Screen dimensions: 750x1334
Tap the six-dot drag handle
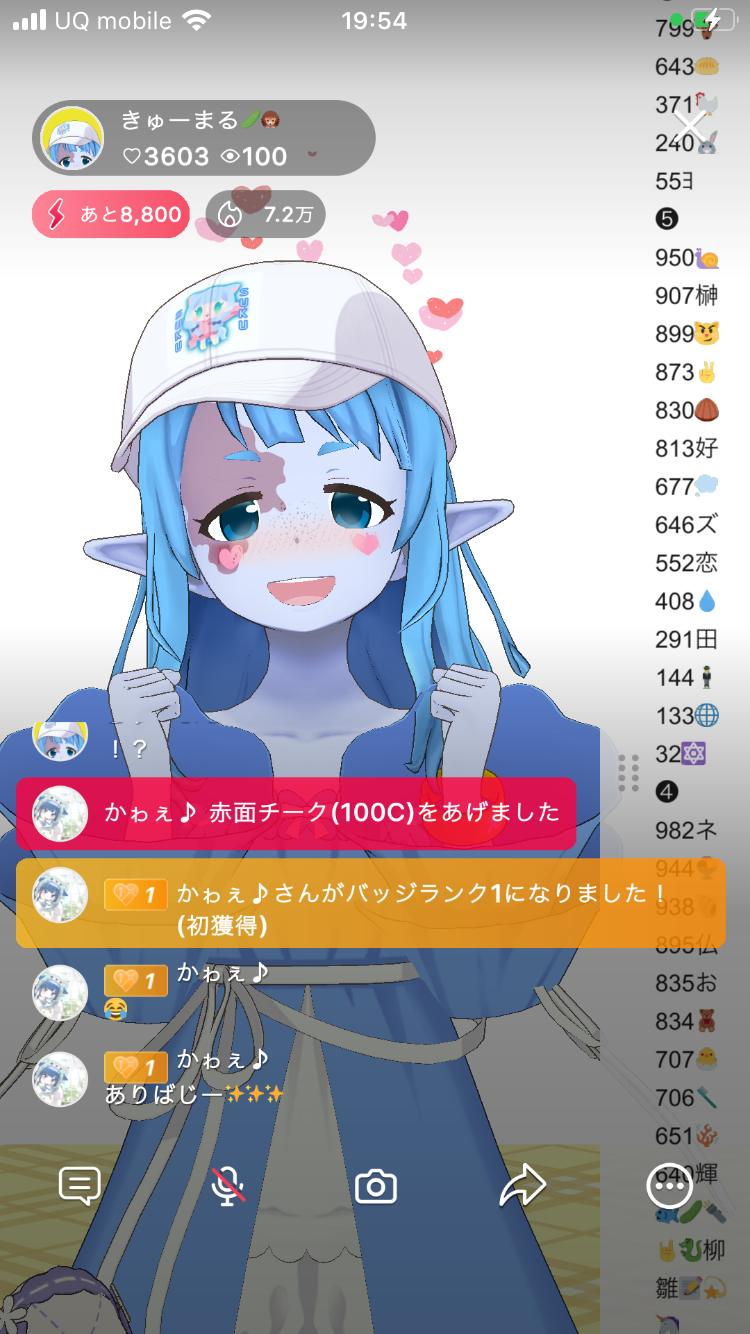(x=628, y=773)
